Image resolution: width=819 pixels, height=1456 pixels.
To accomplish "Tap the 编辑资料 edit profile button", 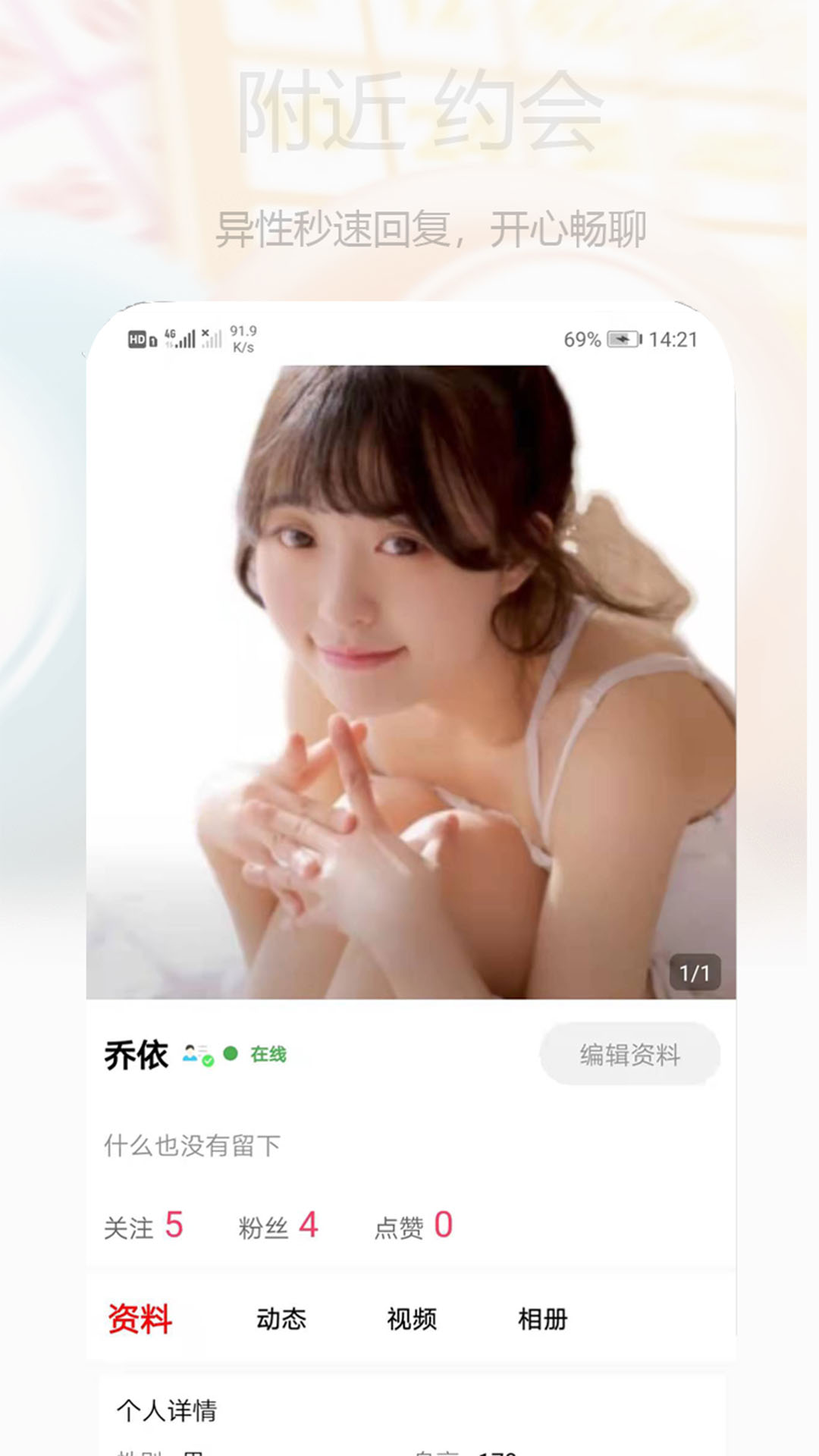I will (x=629, y=1053).
